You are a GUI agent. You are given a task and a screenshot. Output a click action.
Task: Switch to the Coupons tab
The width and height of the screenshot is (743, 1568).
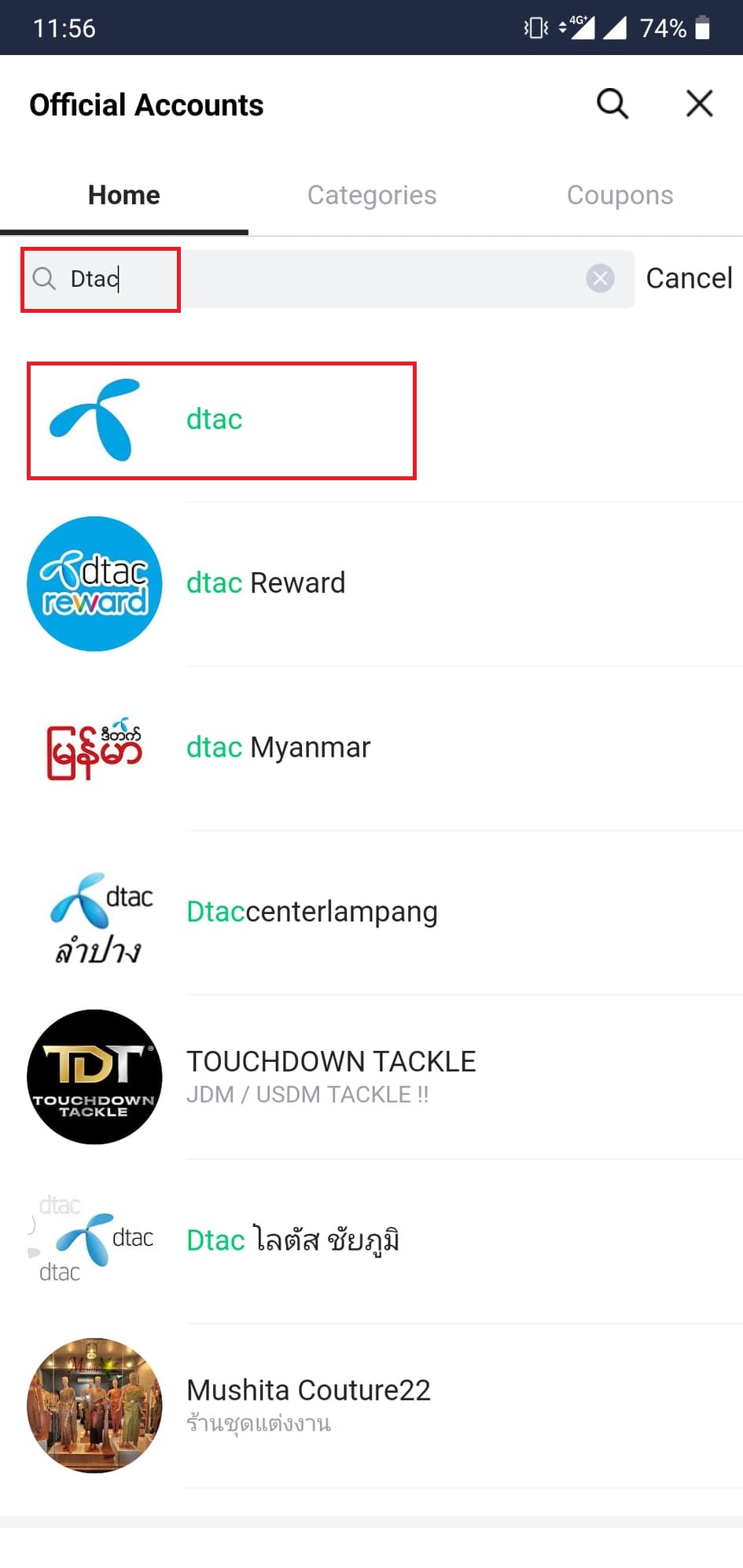pyautogui.click(x=620, y=195)
